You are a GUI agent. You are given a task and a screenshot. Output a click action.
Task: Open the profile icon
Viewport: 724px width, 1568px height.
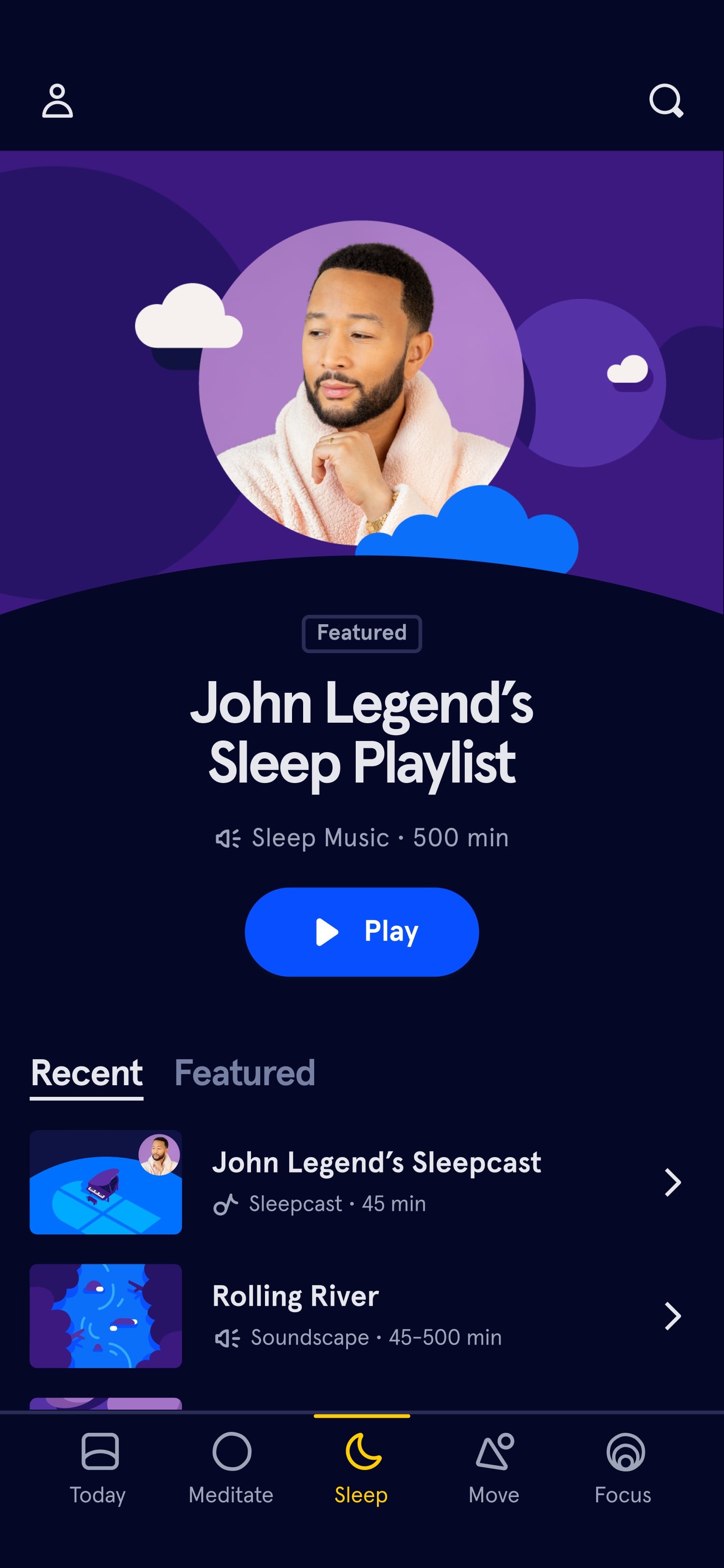coord(57,100)
